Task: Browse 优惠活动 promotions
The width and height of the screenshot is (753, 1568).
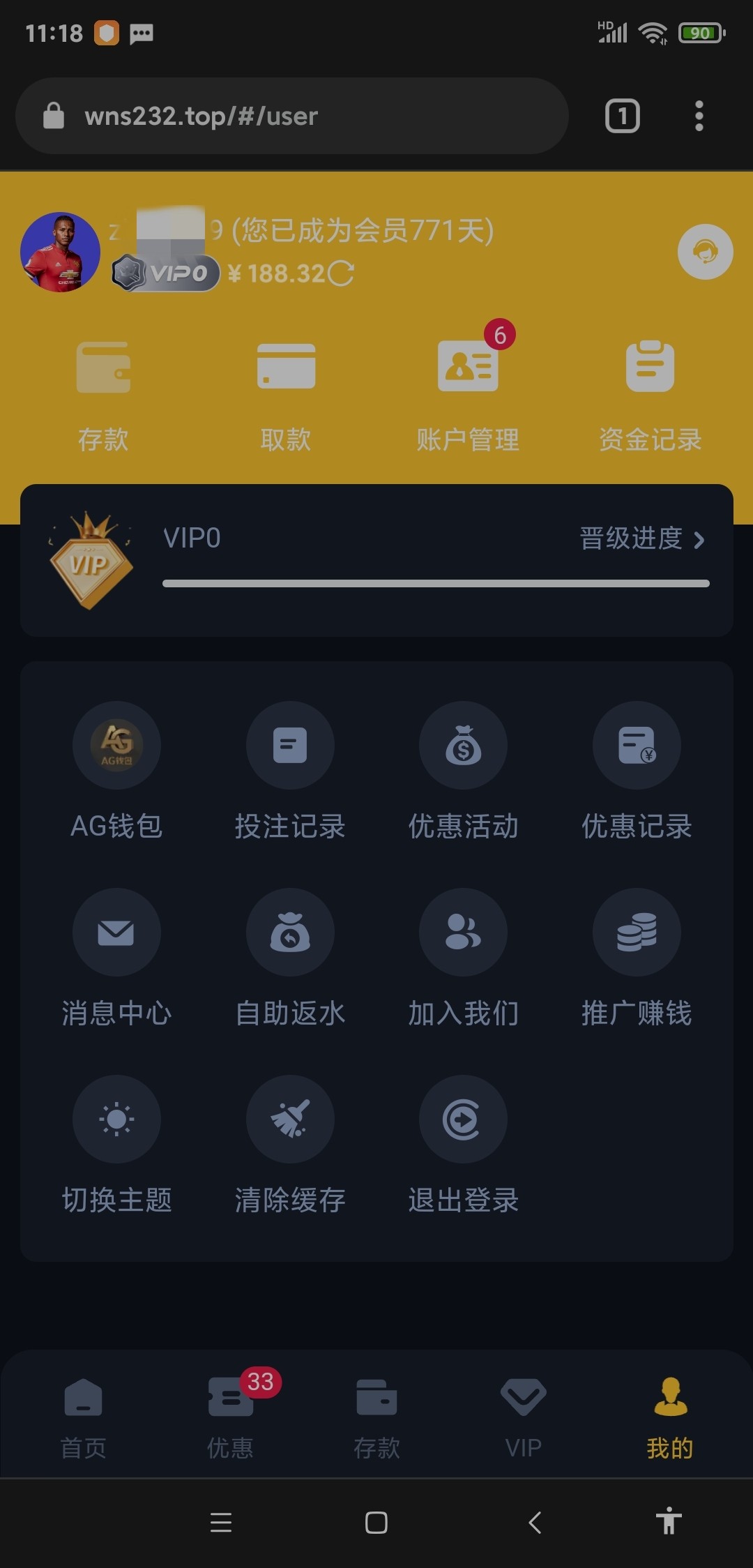Action: 463,771
